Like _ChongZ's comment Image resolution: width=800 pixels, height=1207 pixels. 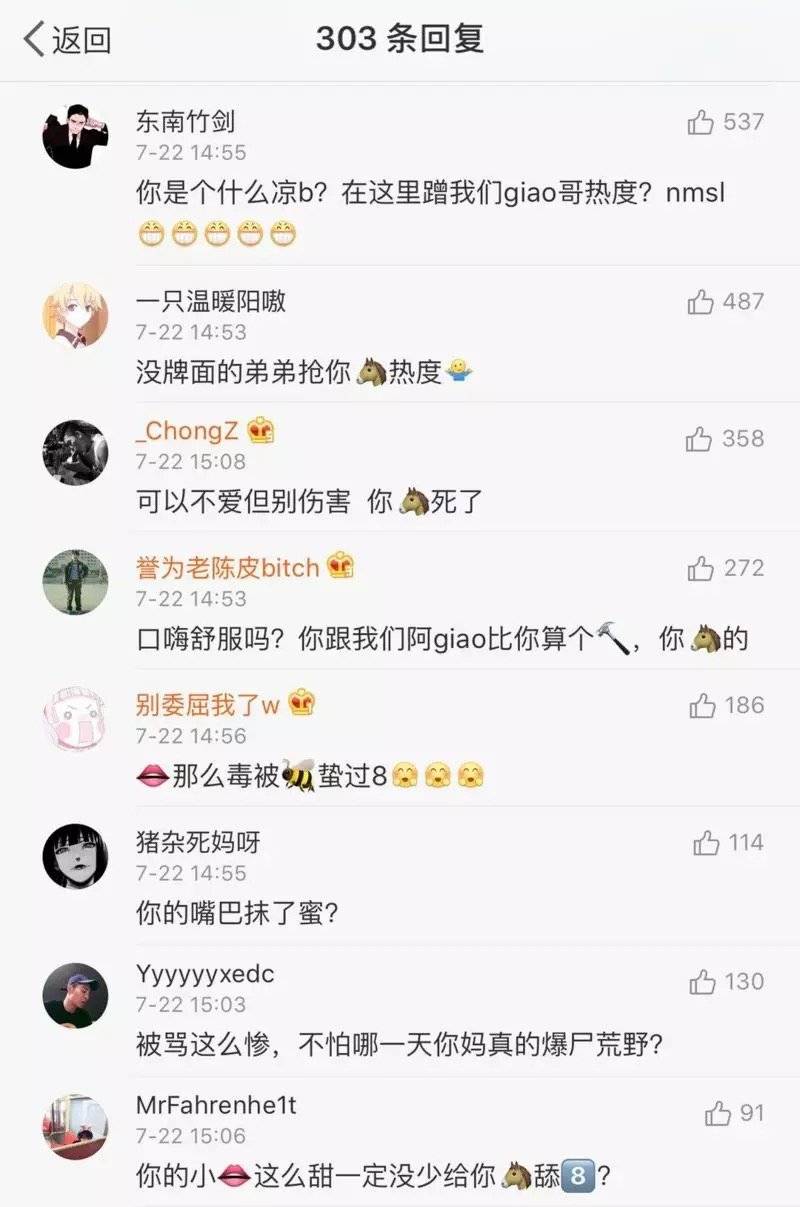coord(699,439)
